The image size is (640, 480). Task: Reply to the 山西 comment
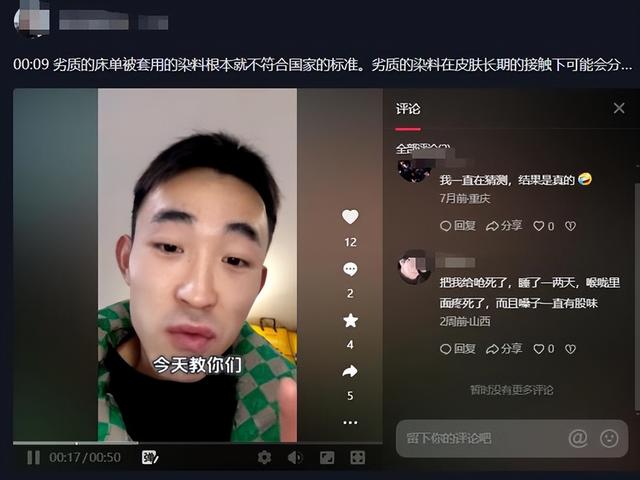pos(458,349)
